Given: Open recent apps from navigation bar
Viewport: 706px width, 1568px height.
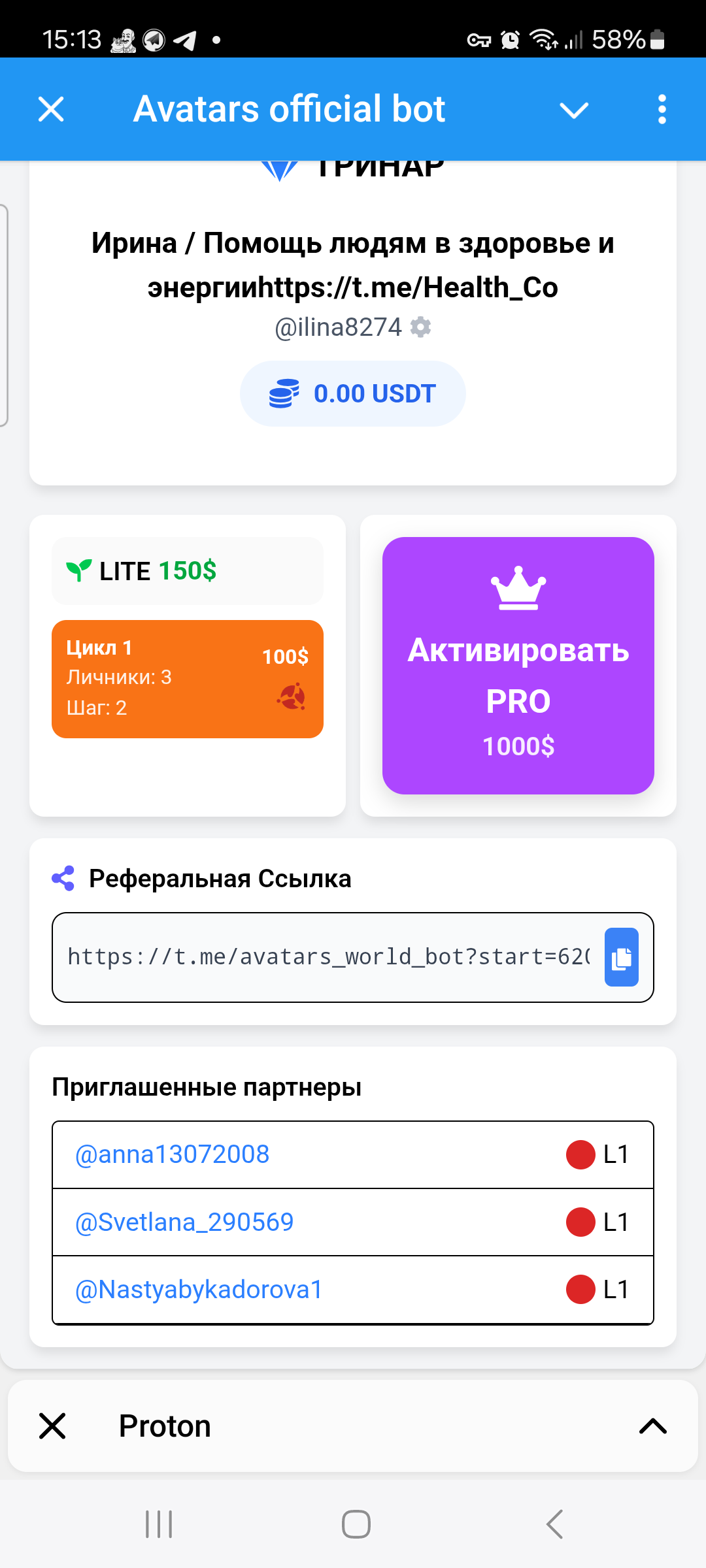Looking at the screenshot, I should 159,1524.
